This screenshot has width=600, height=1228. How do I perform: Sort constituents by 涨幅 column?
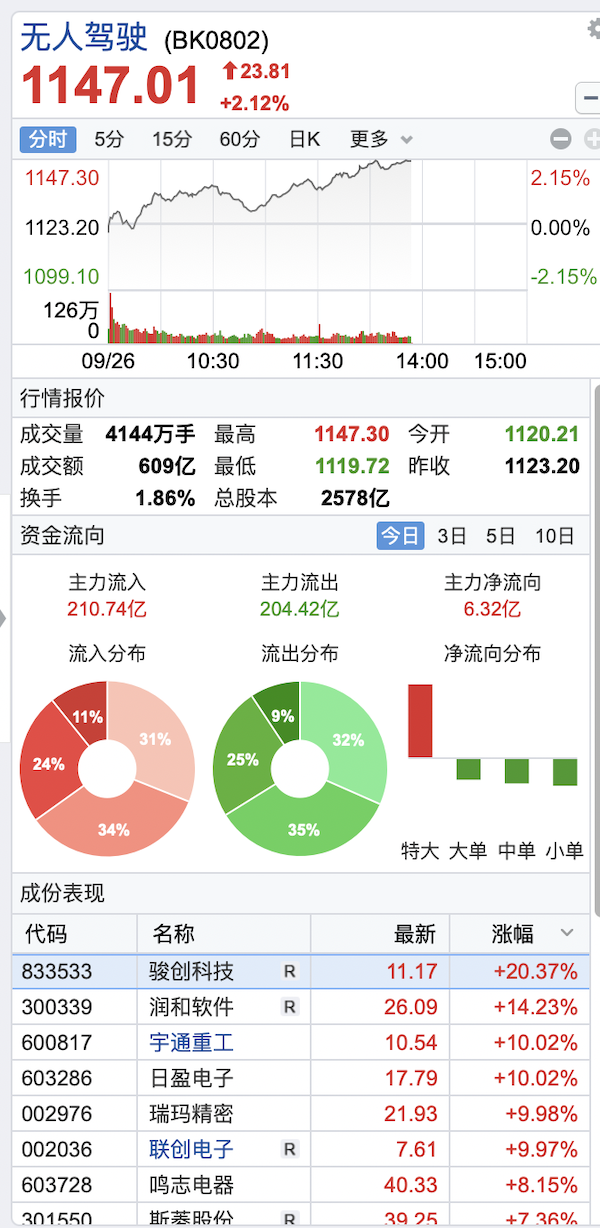pos(514,934)
